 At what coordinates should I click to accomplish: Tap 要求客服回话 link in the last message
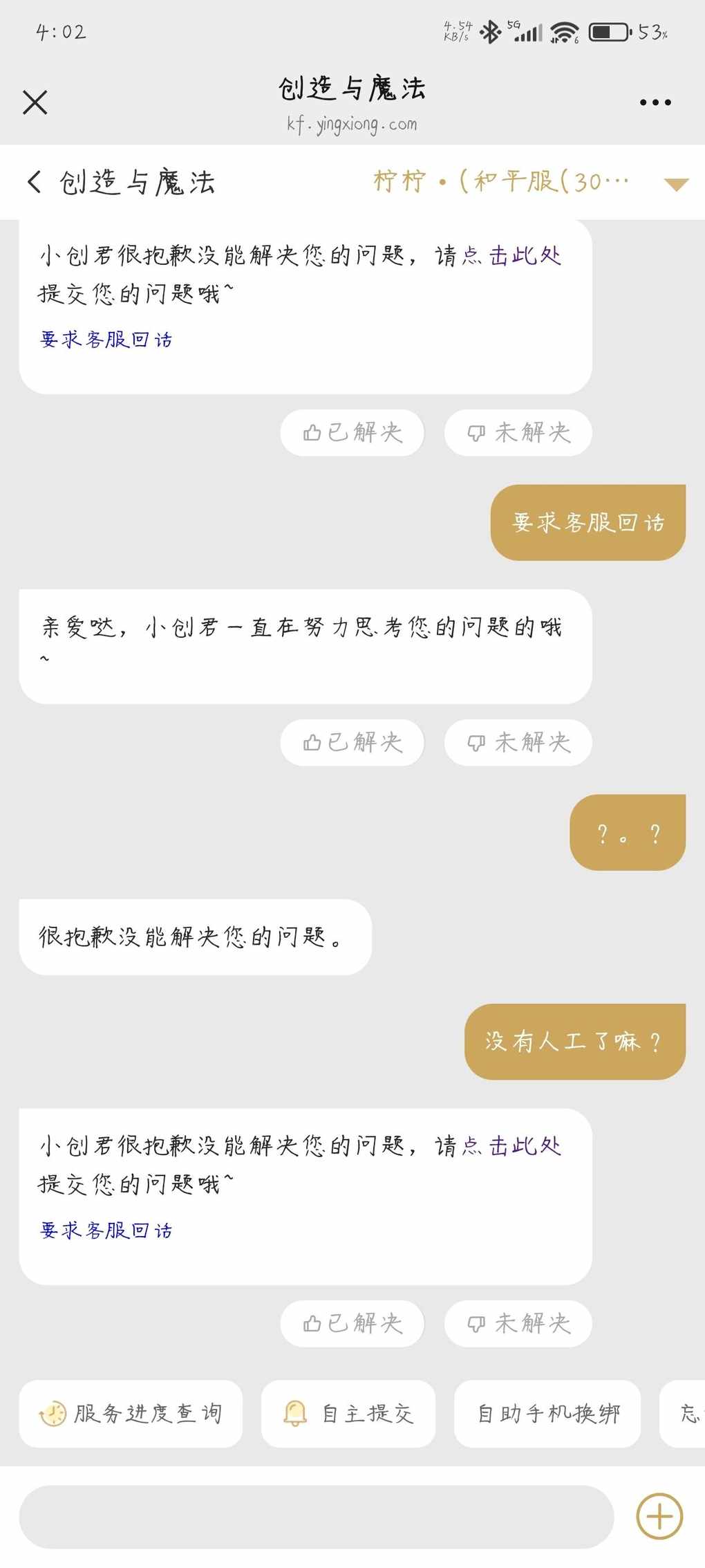pos(106,1230)
